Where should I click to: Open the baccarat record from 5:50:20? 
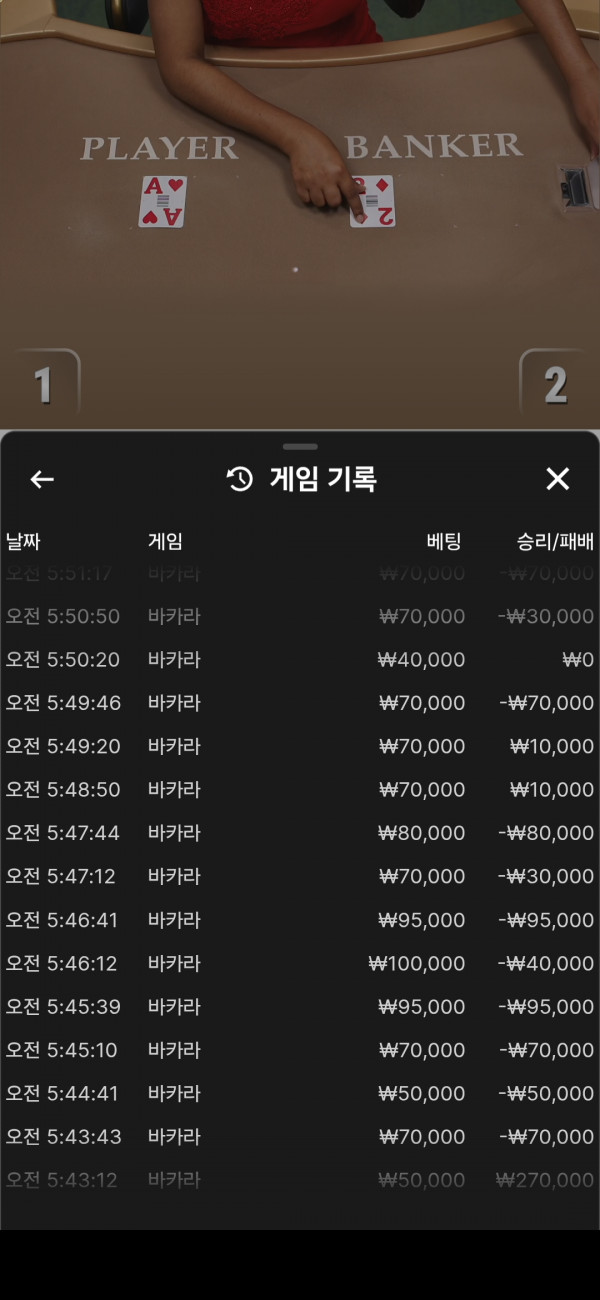(x=300, y=660)
